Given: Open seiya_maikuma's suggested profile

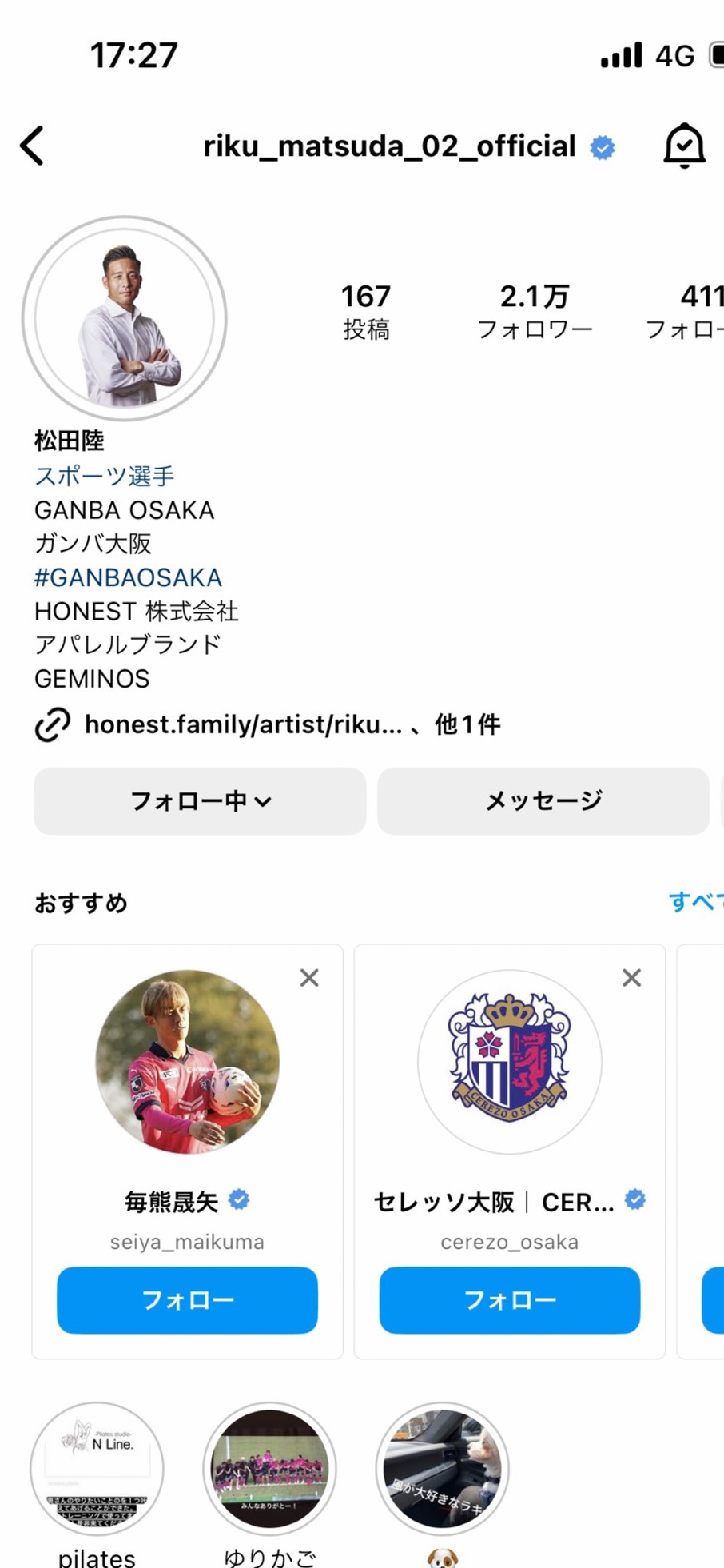Looking at the screenshot, I should point(187,1062).
